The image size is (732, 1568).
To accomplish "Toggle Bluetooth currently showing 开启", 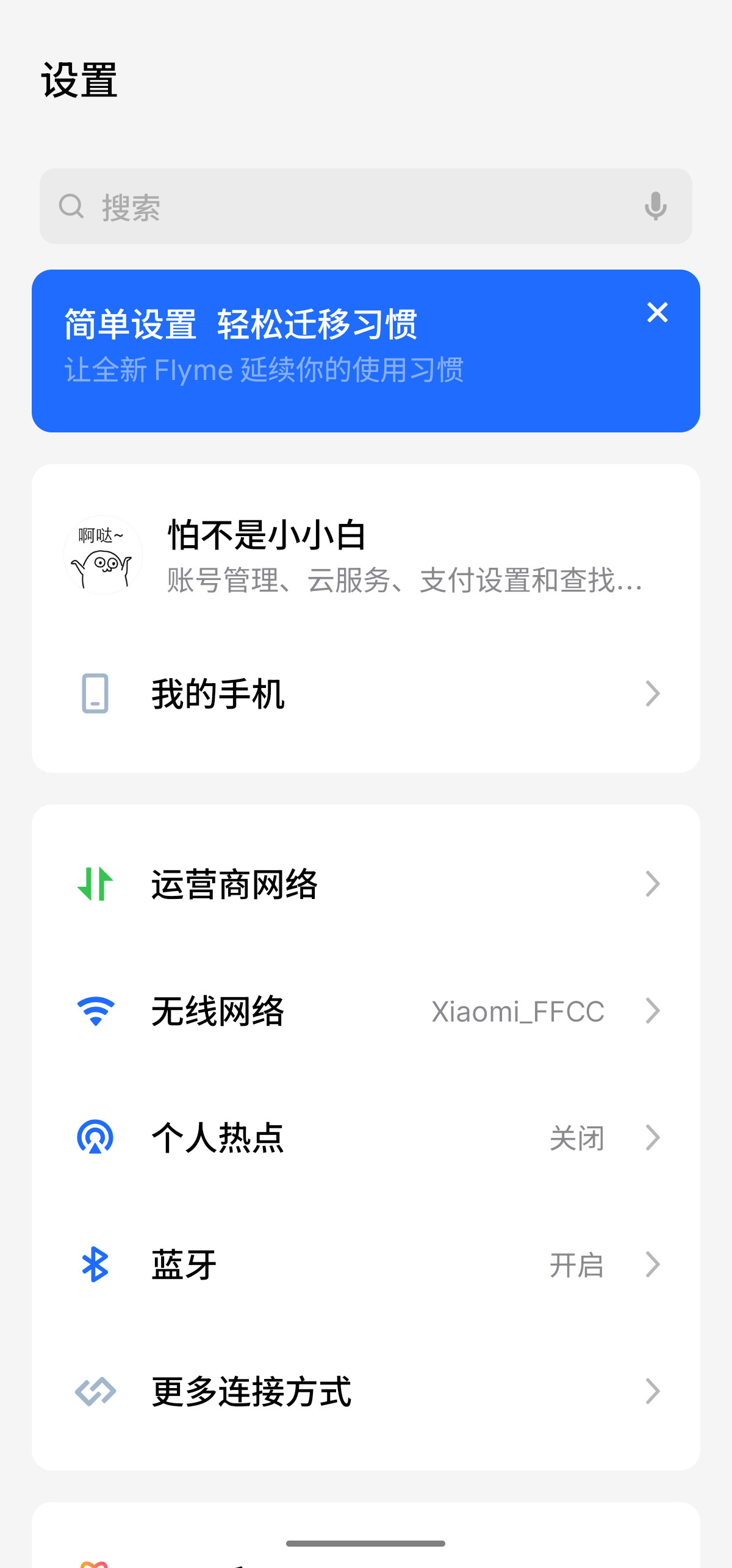I will [x=576, y=1264].
